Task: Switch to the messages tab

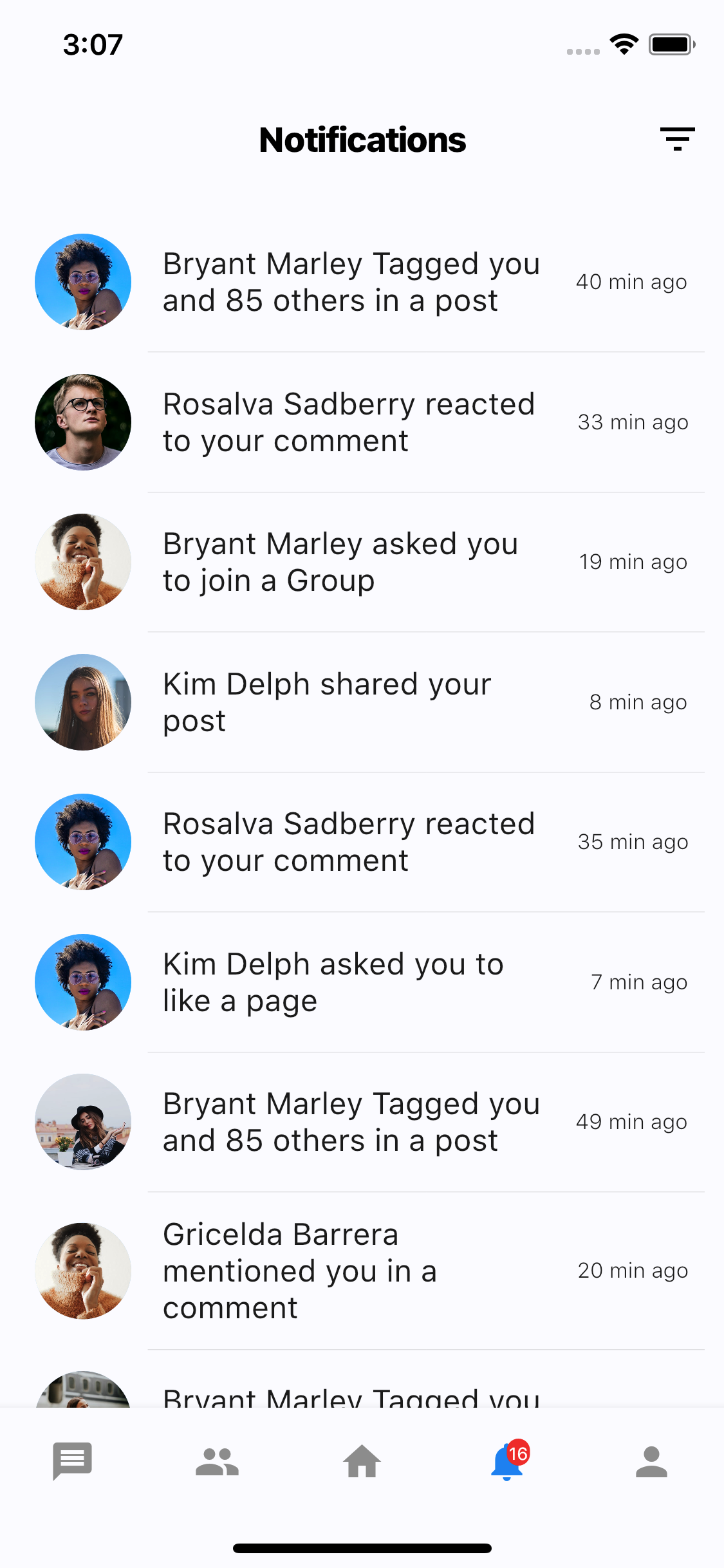Action: click(x=72, y=1461)
